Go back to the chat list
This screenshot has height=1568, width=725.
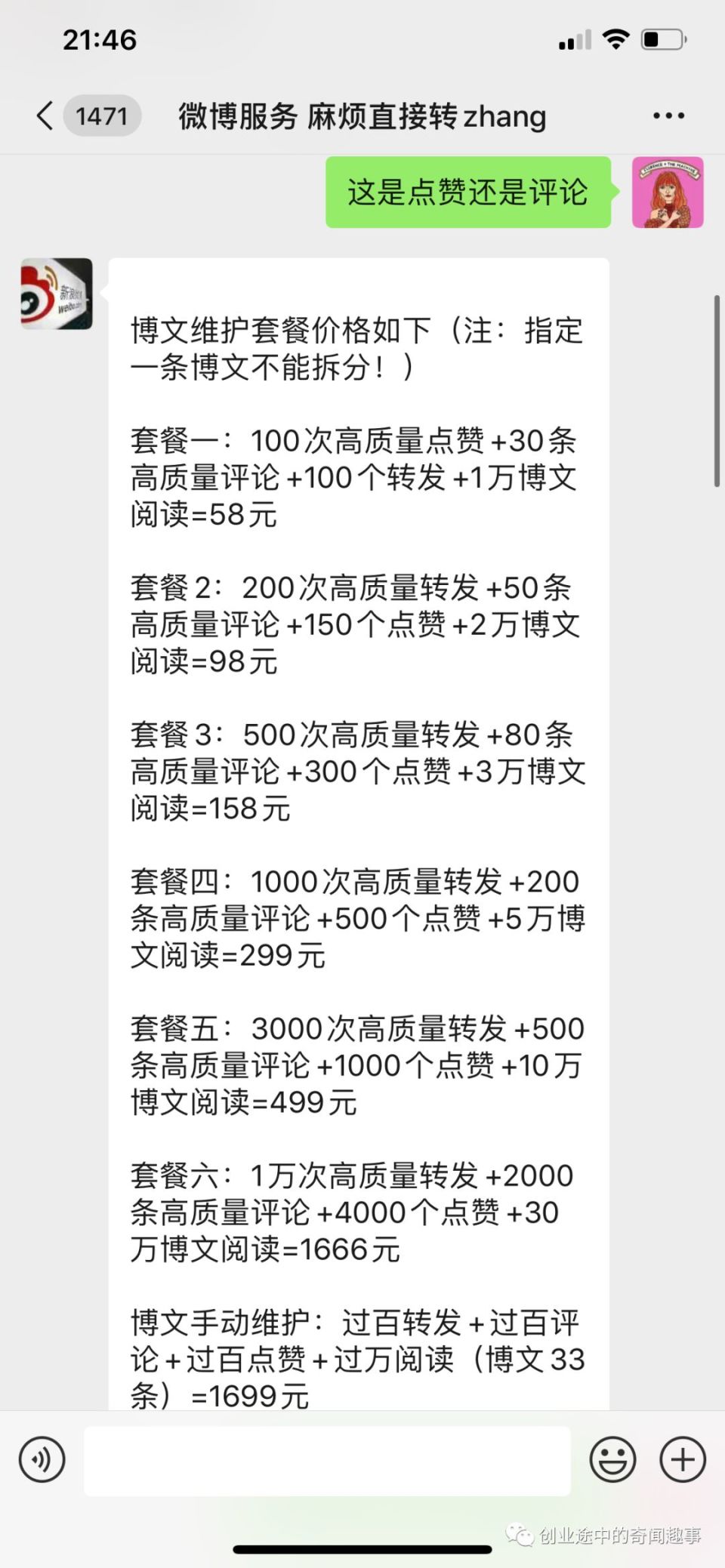[x=45, y=116]
